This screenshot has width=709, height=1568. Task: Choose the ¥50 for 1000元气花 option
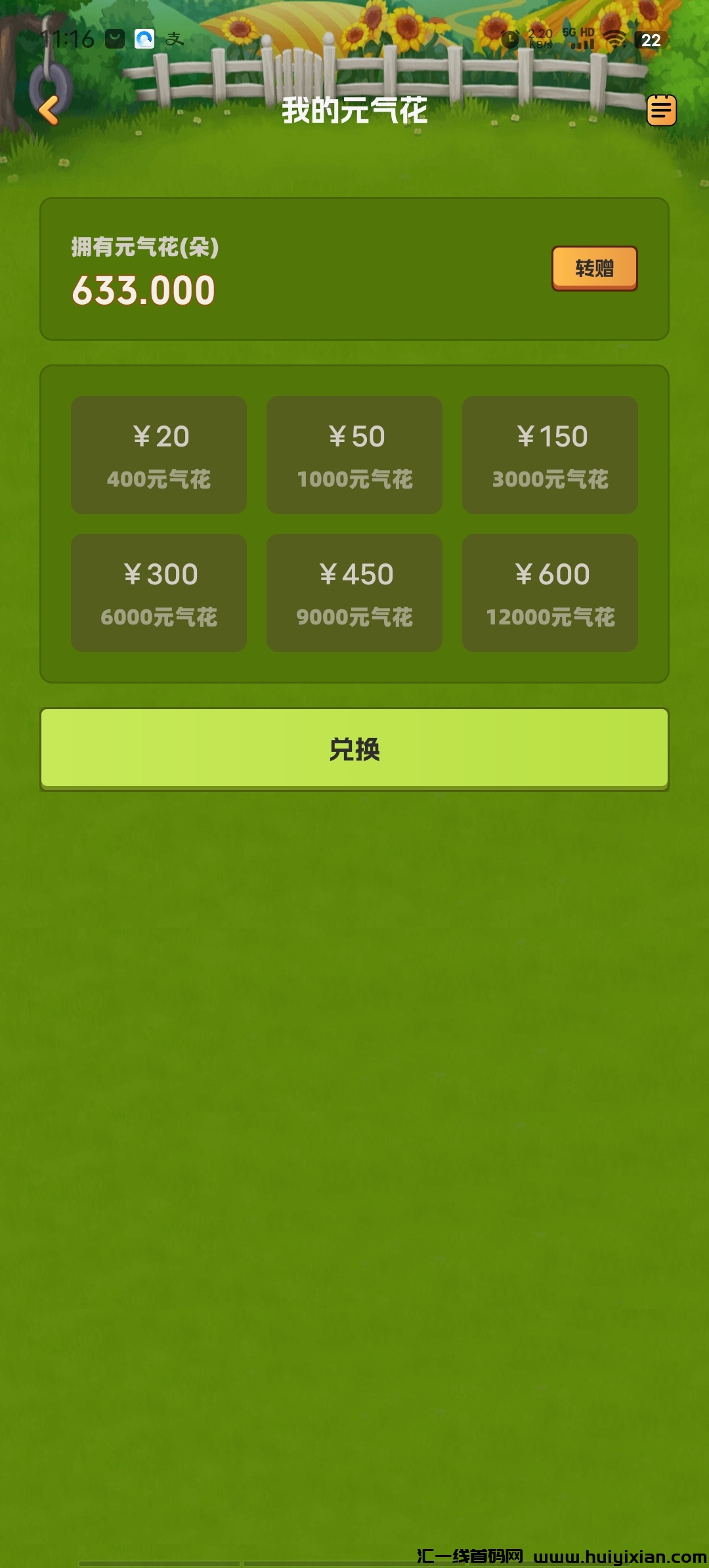354,454
